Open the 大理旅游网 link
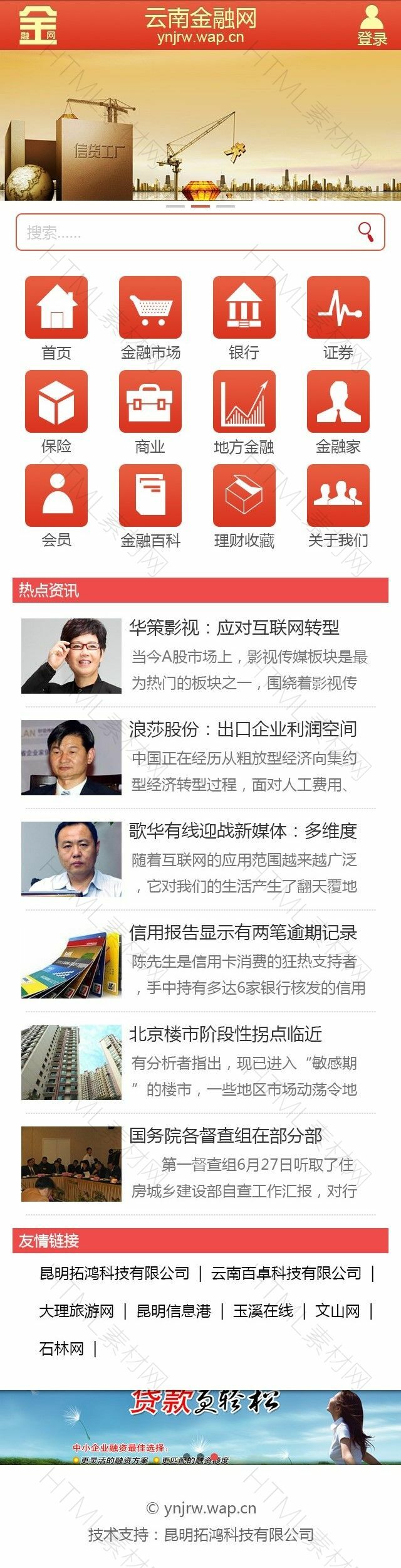This screenshot has width=401, height=1568. [76, 1311]
